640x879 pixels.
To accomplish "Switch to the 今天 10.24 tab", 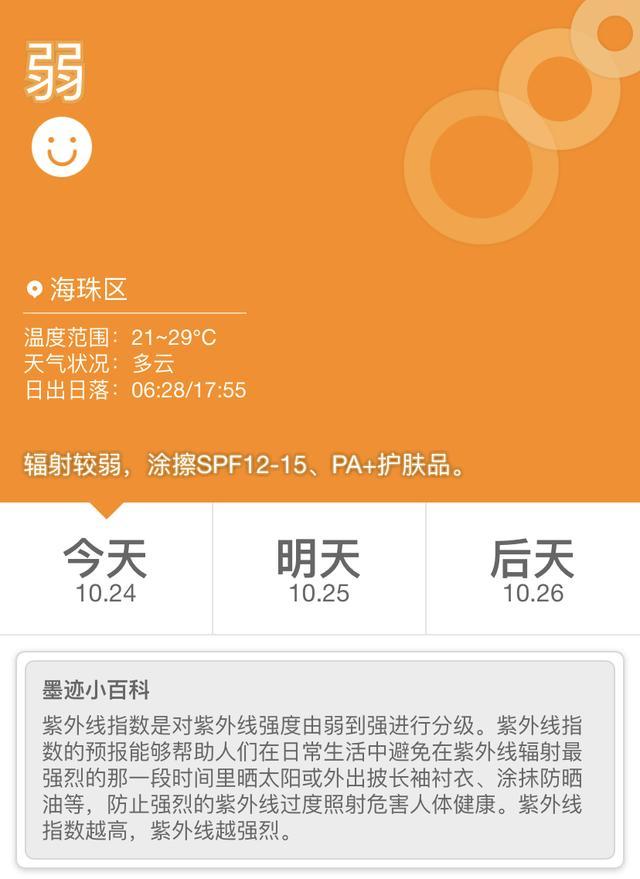I will click(x=105, y=570).
